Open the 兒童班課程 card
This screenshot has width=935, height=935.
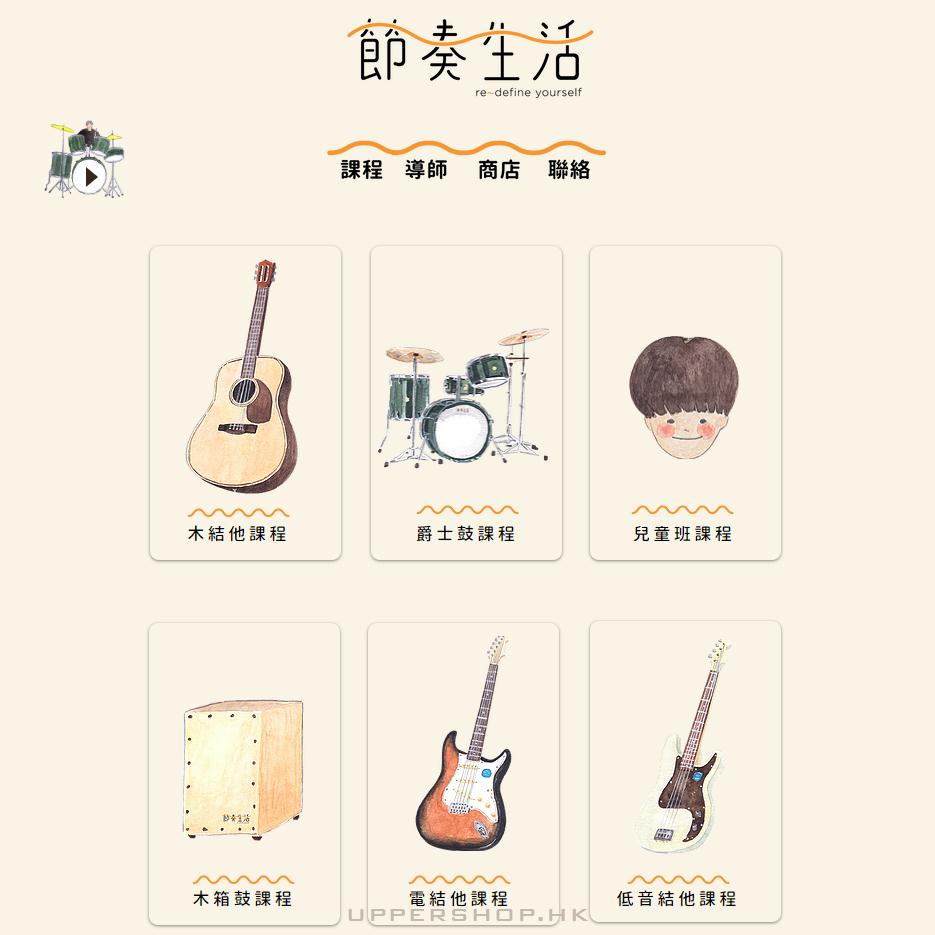pyautogui.click(x=685, y=402)
